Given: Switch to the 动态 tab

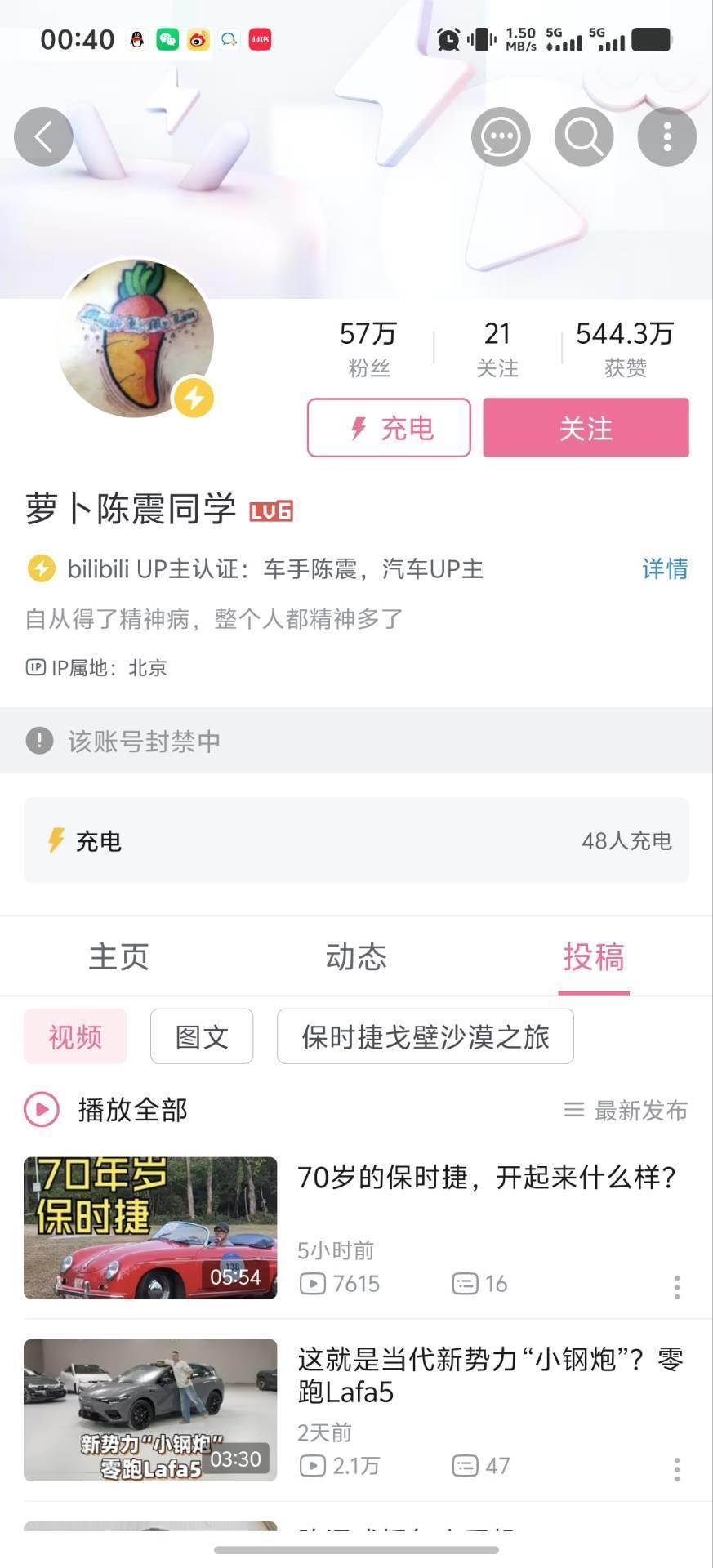Looking at the screenshot, I should coord(356,956).
